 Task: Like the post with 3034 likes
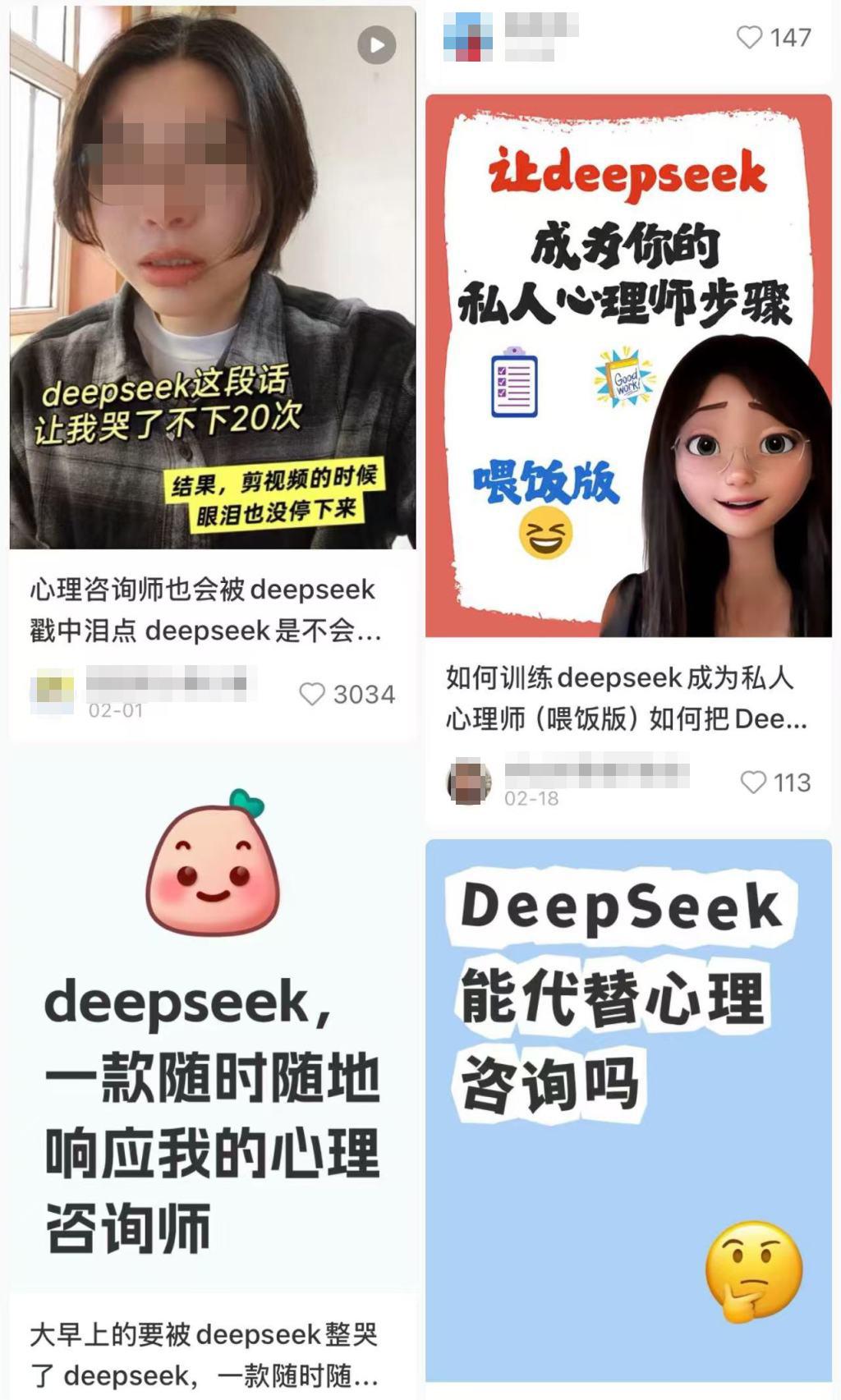tap(312, 695)
